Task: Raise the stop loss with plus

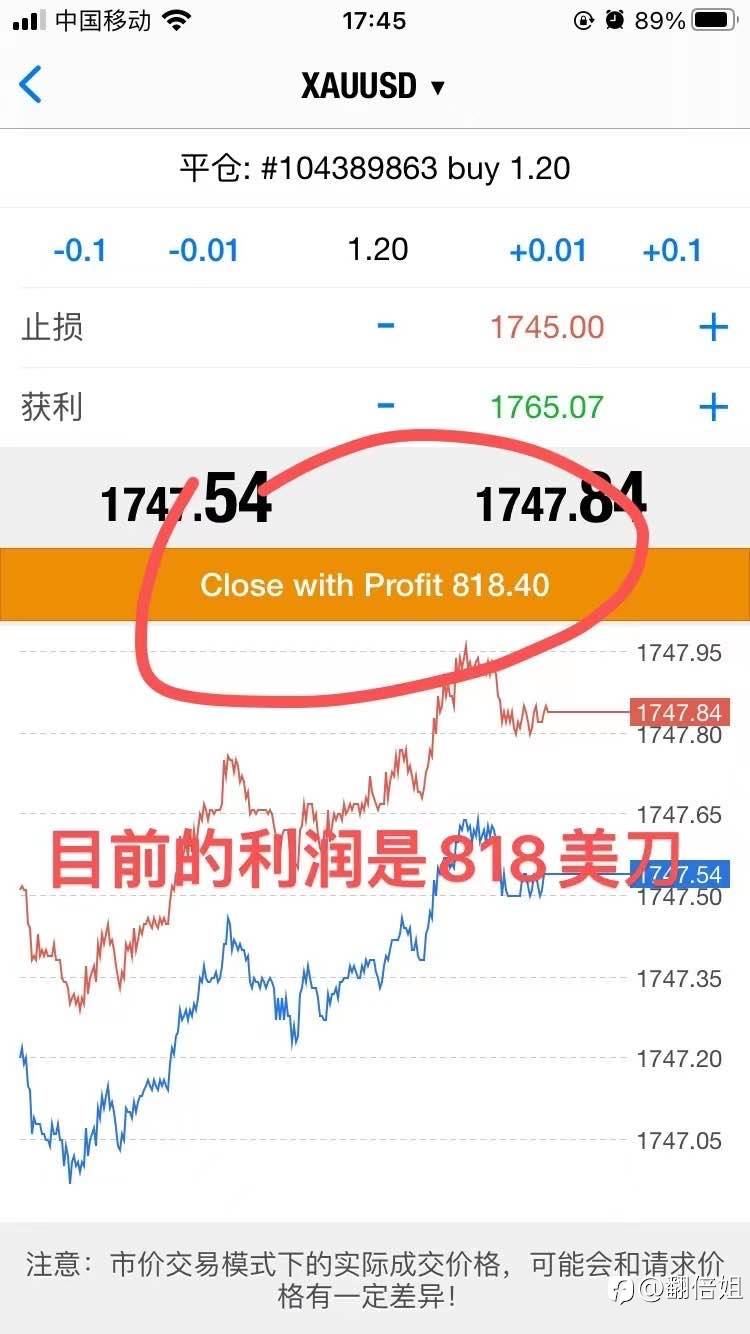Action: click(713, 326)
